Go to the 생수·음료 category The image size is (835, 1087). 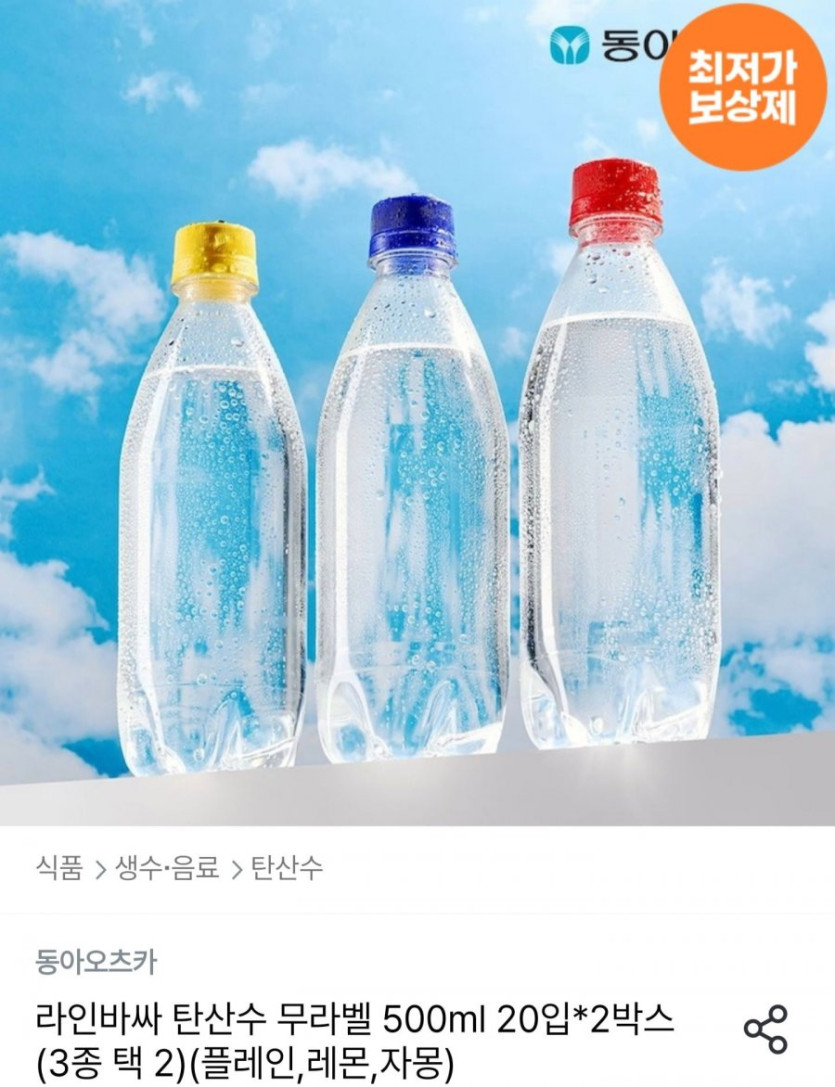coord(167,868)
